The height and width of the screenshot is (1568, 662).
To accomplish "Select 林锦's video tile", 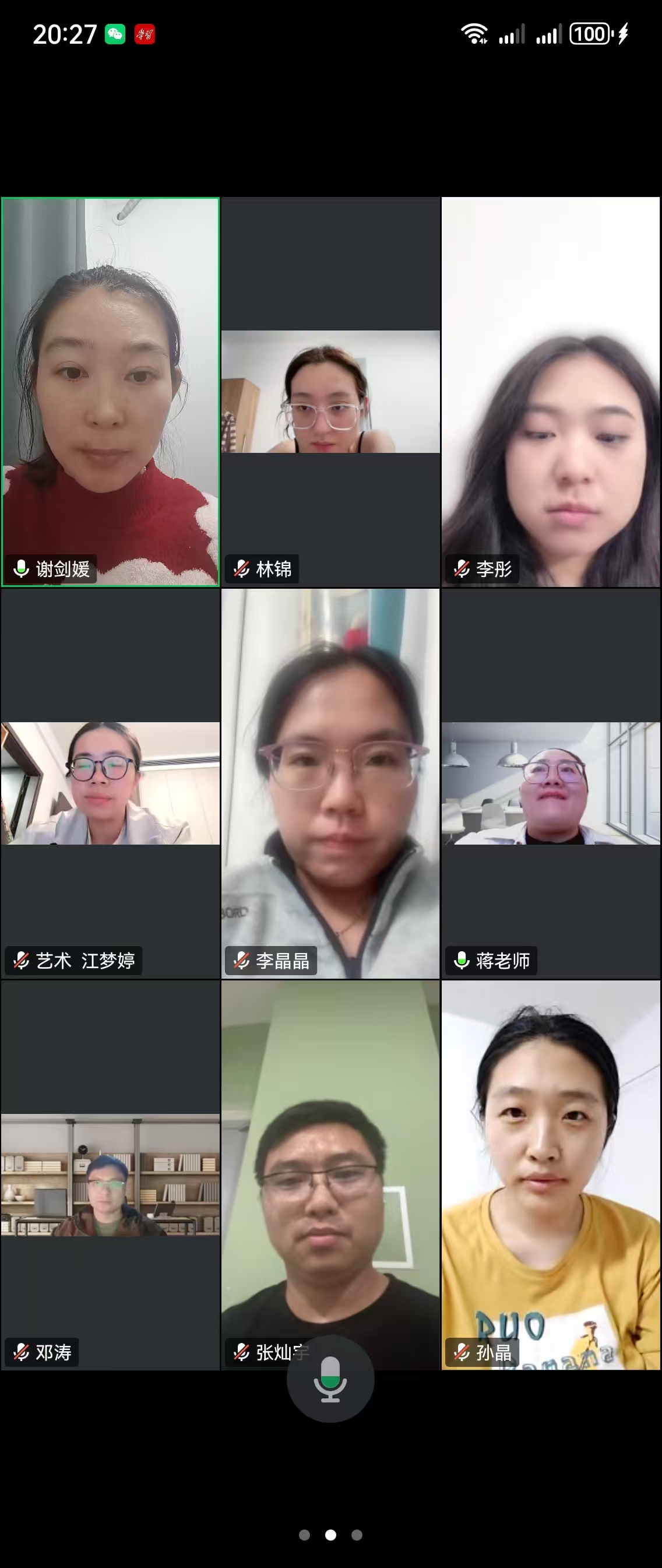I will [330, 392].
